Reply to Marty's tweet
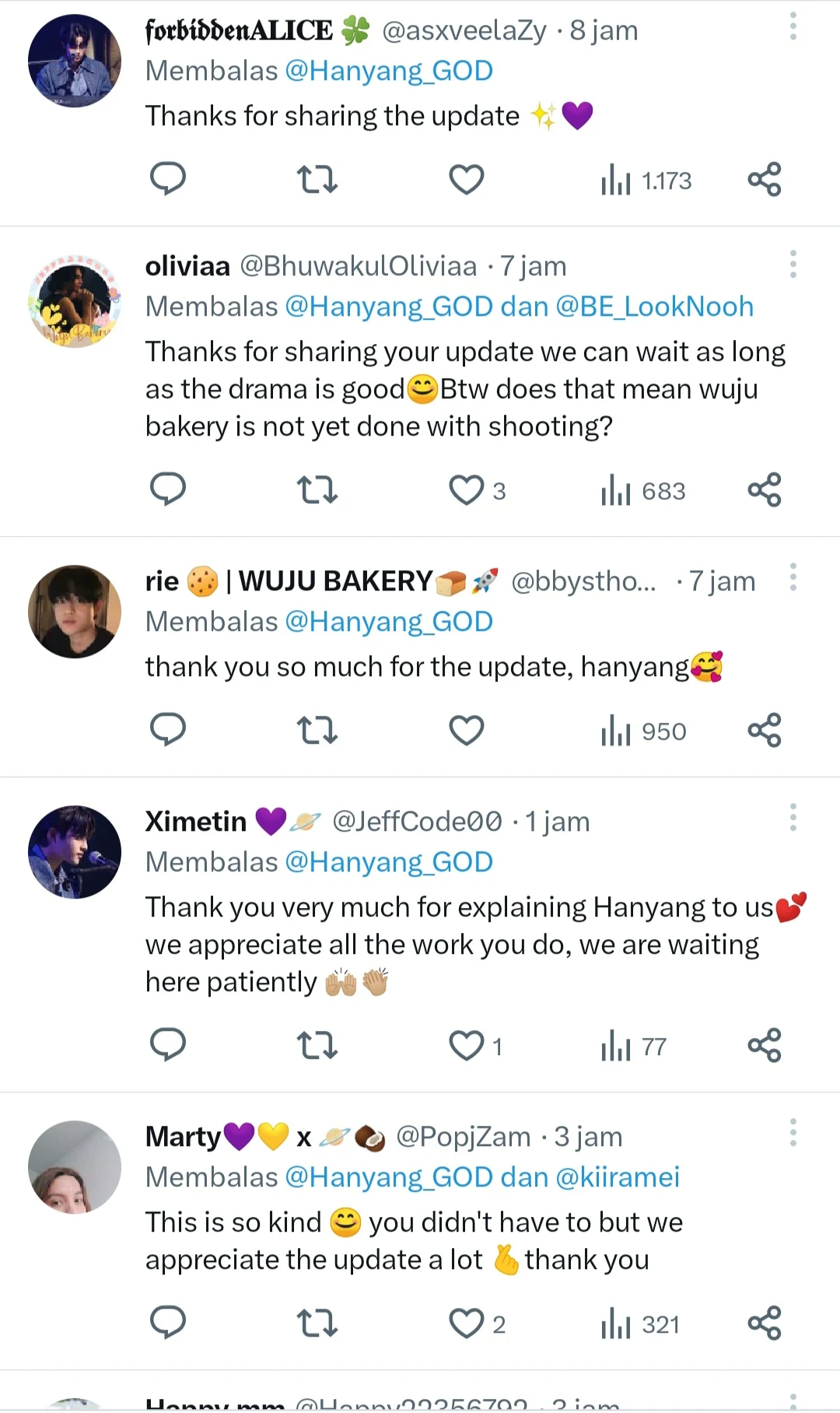The height and width of the screenshot is (1413, 840). [x=167, y=1323]
